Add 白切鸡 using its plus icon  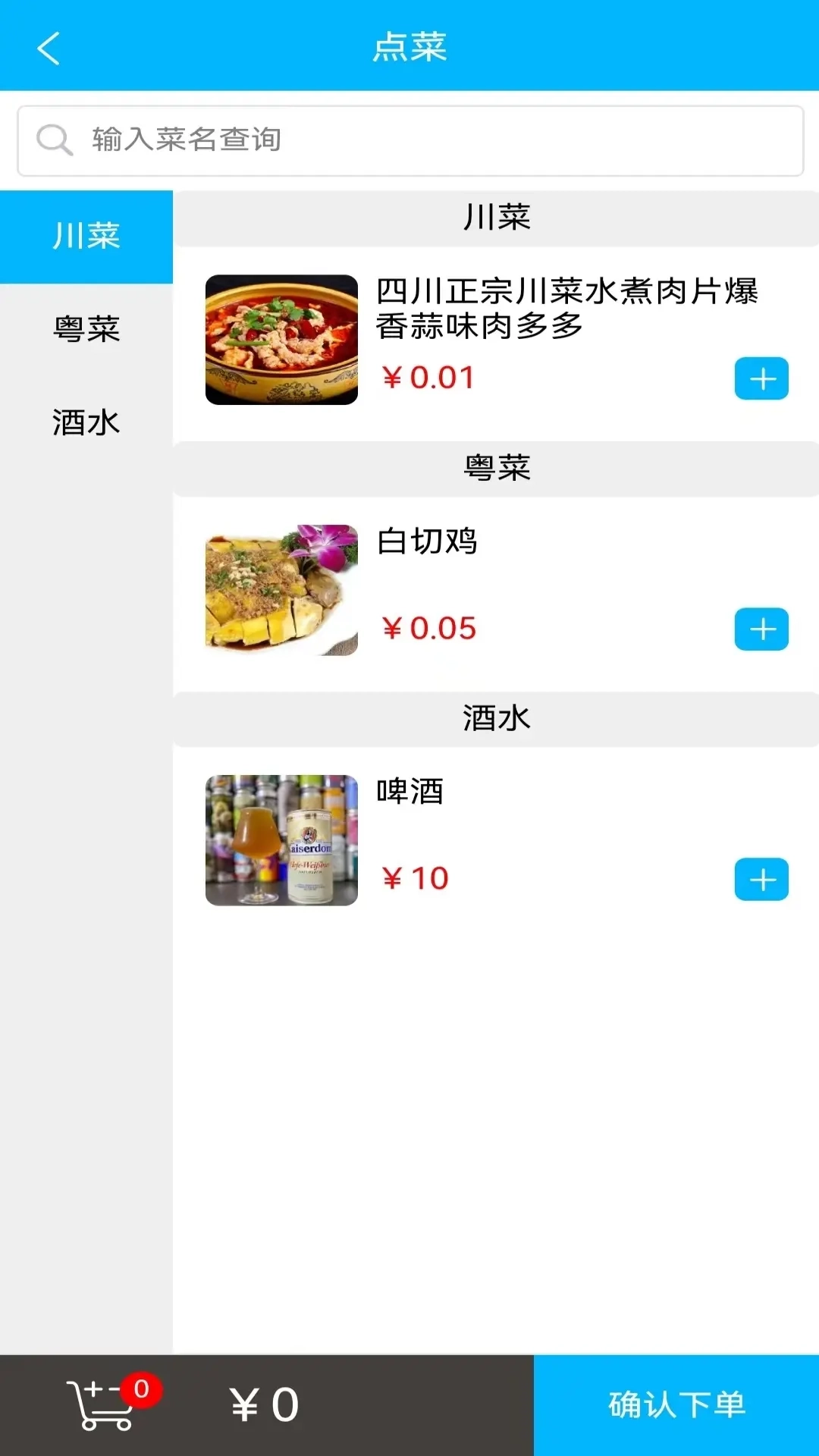(x=761, y=628)
